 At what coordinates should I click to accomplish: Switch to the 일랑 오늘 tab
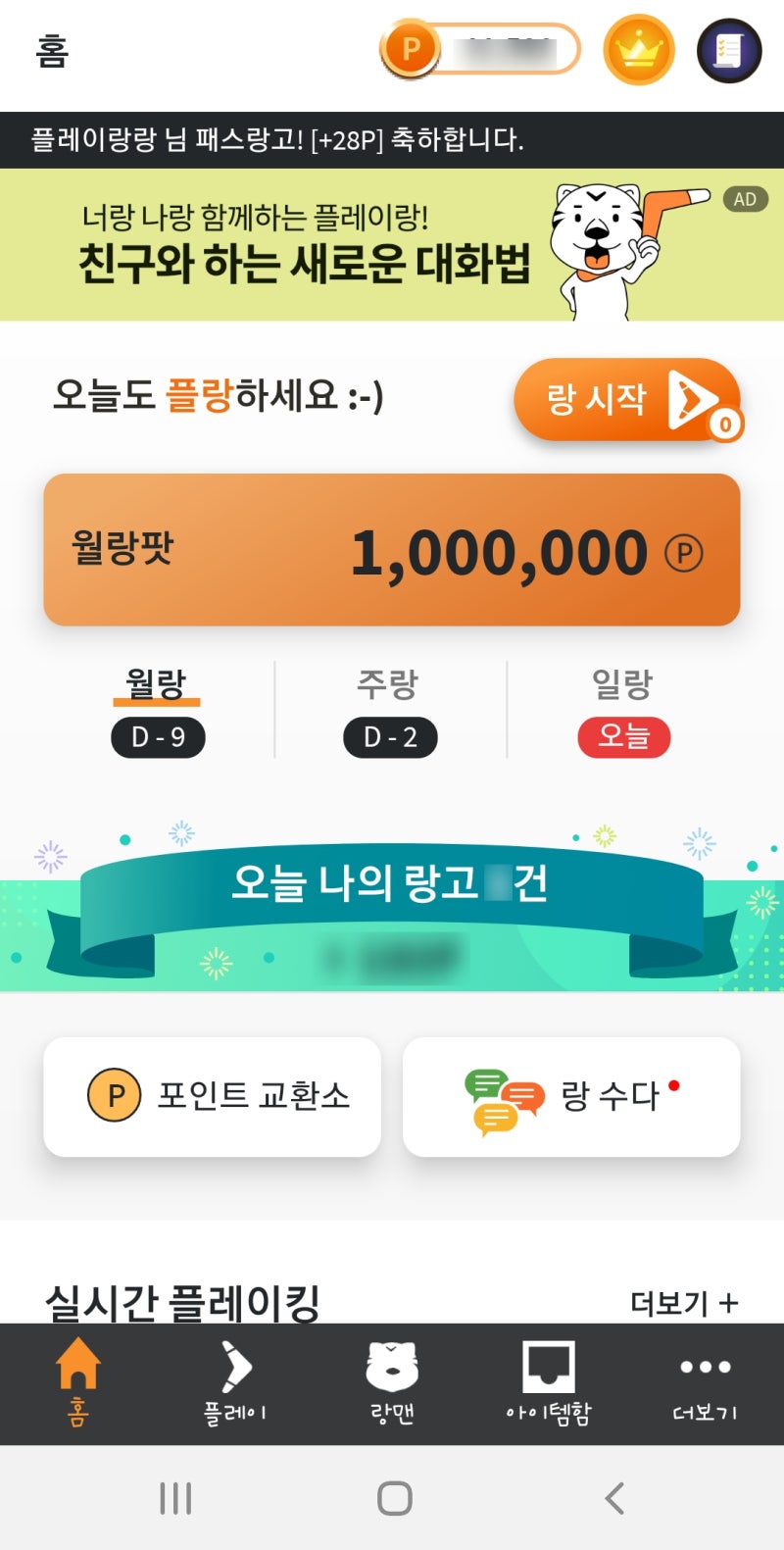point(623,708)
